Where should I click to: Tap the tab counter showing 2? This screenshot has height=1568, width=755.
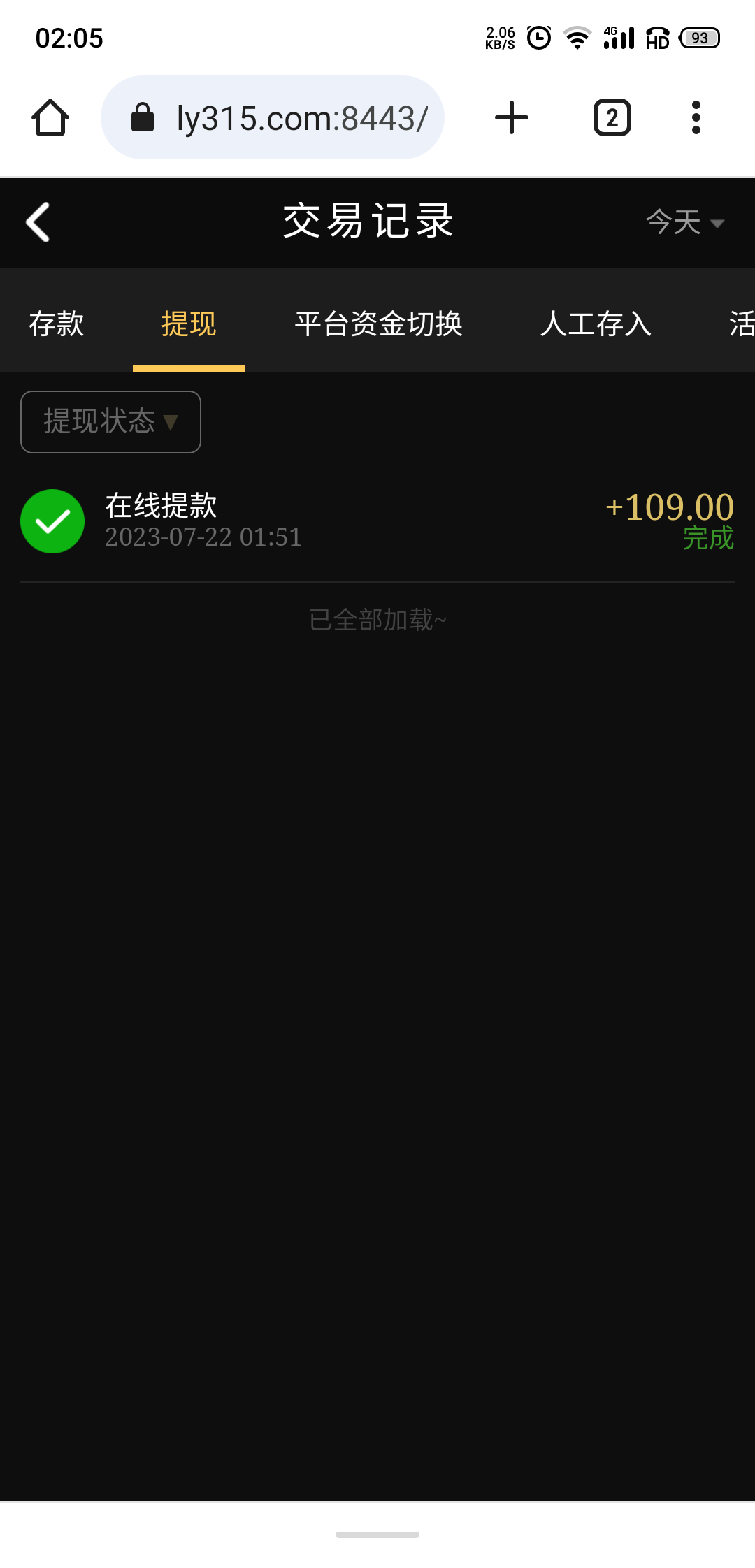click(x=612, y=117)
